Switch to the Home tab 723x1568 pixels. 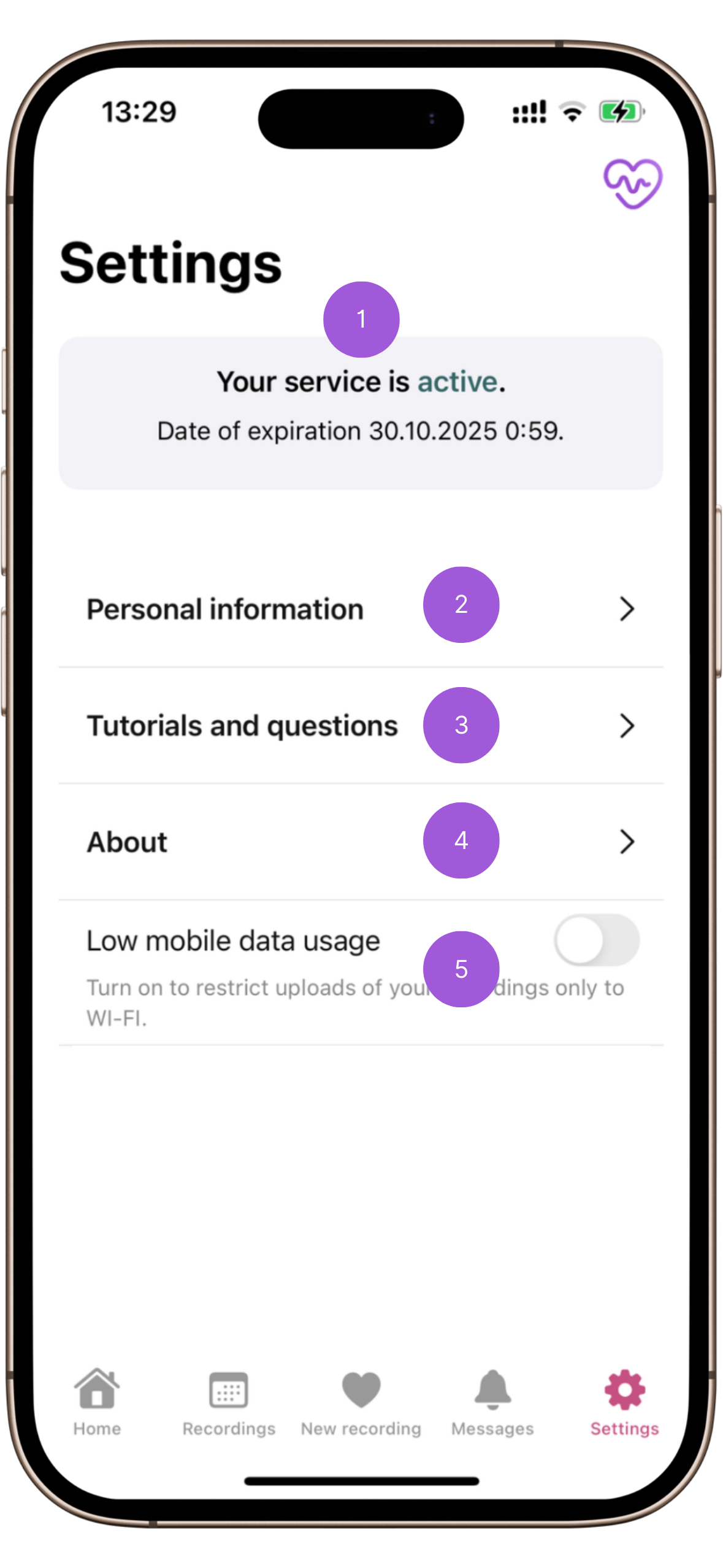coord(97,1401)
